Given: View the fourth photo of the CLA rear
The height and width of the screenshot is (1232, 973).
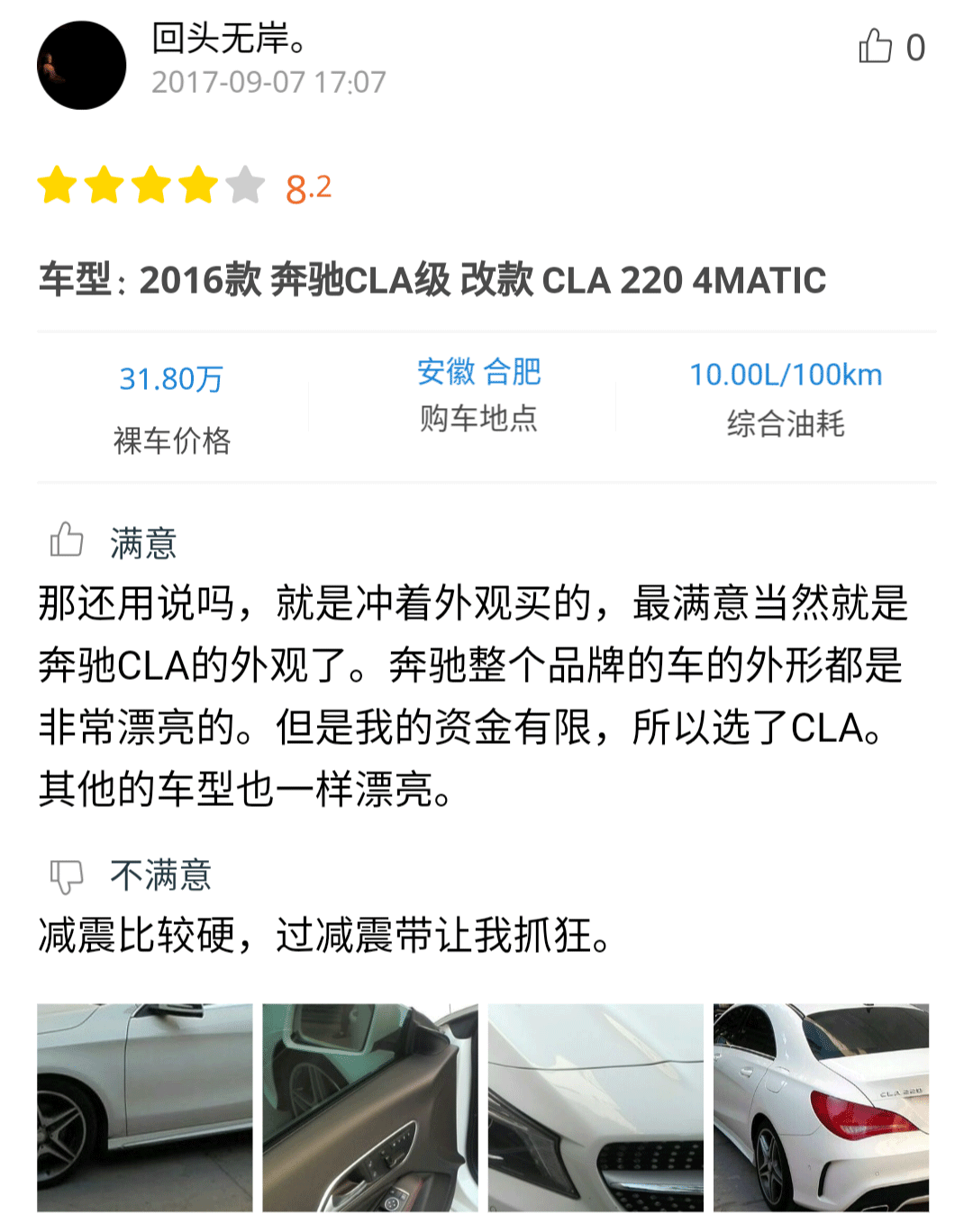Looking at the screenshot, I should click(821, 1108).
